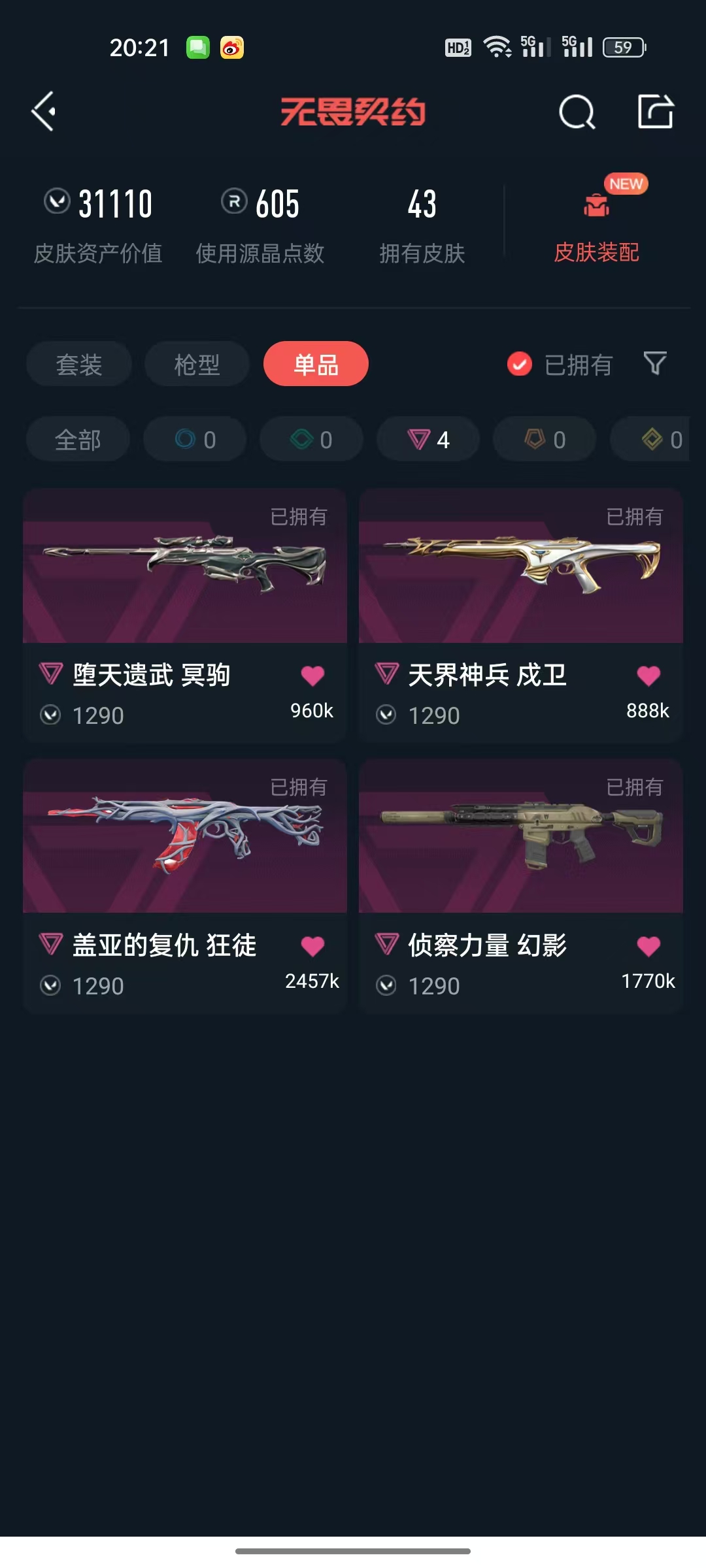Like the 天界神兵 戍卫 skin
Viewport: 706px width, 1568px height.
(x=648, y=676)
